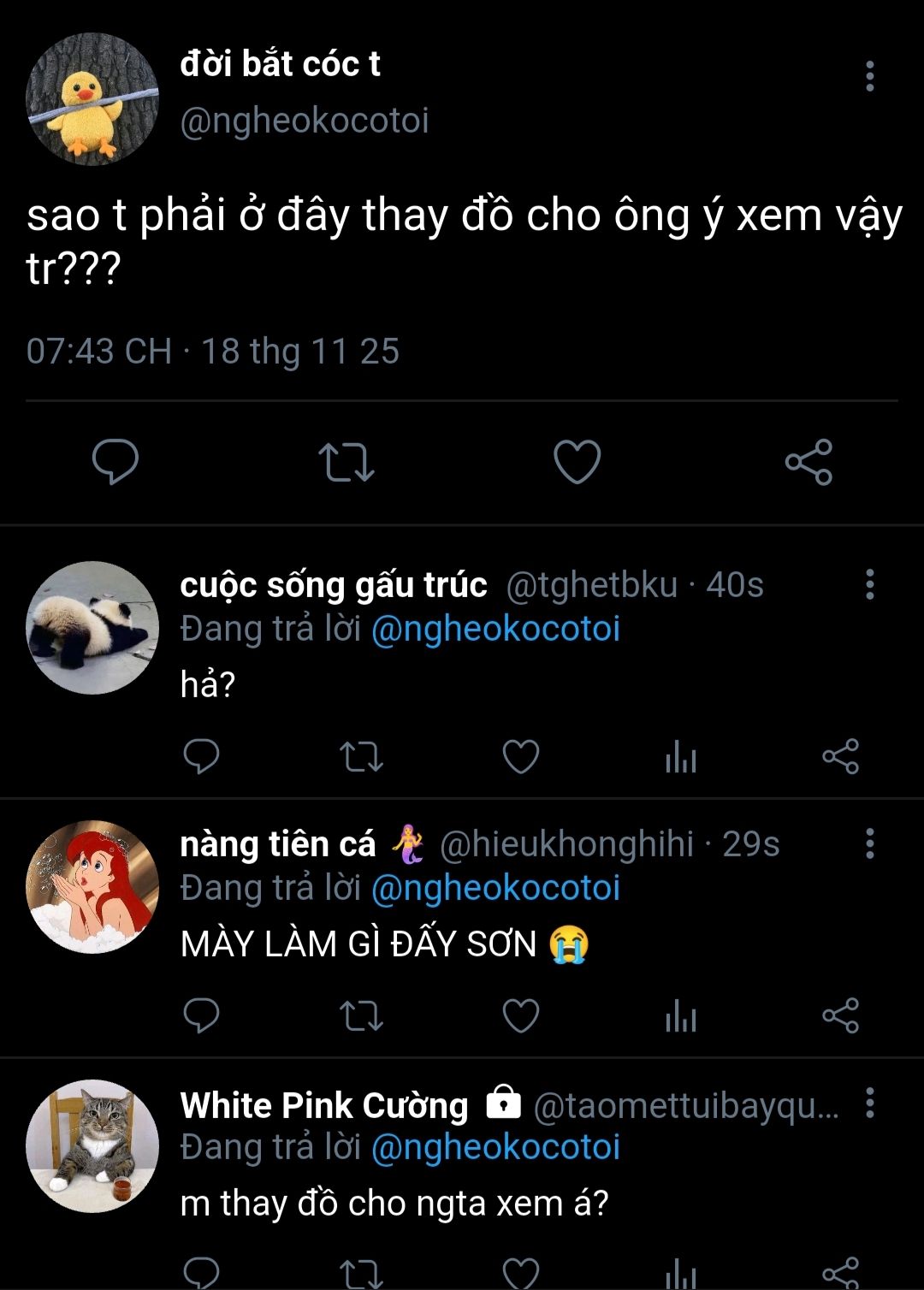This screenshot has width=924, height=1290.
Task: Reply to nàng tiên cá's comment
Action: (202, 1015)
